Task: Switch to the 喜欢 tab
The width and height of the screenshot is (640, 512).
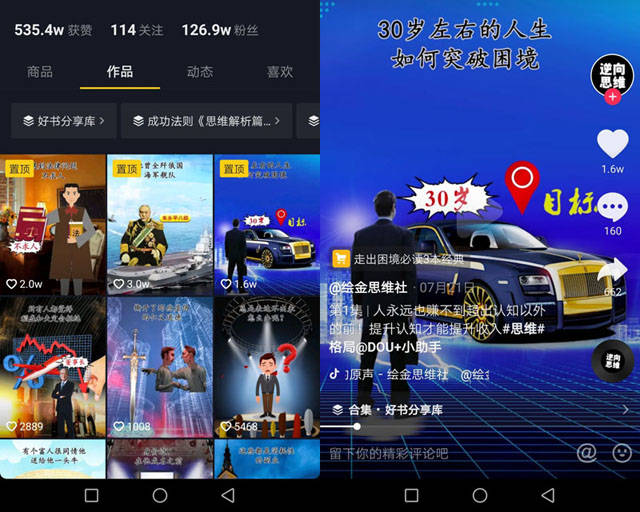Action: click(280, 72)
